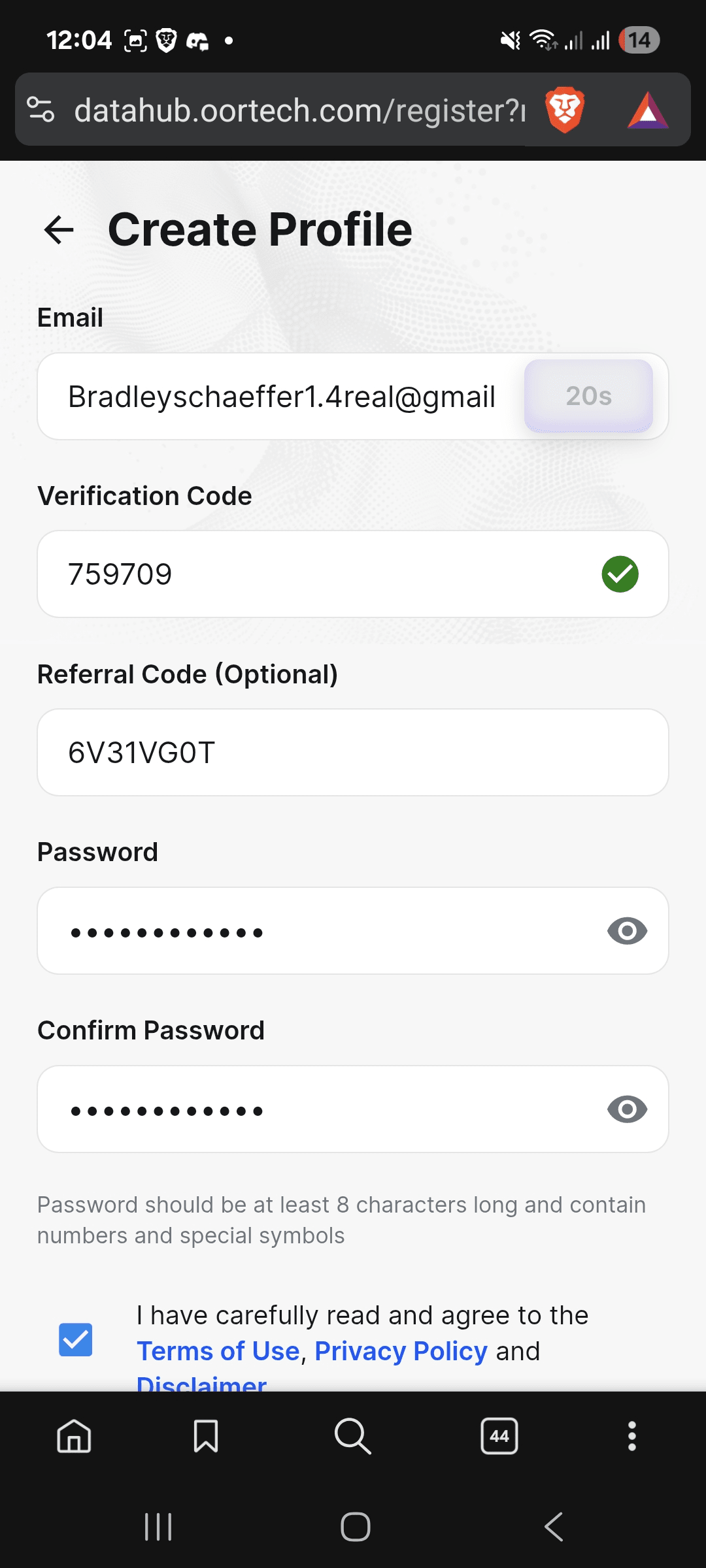
Task: Reveal the Confirm Password characters
Action: tap(627, 1109)
